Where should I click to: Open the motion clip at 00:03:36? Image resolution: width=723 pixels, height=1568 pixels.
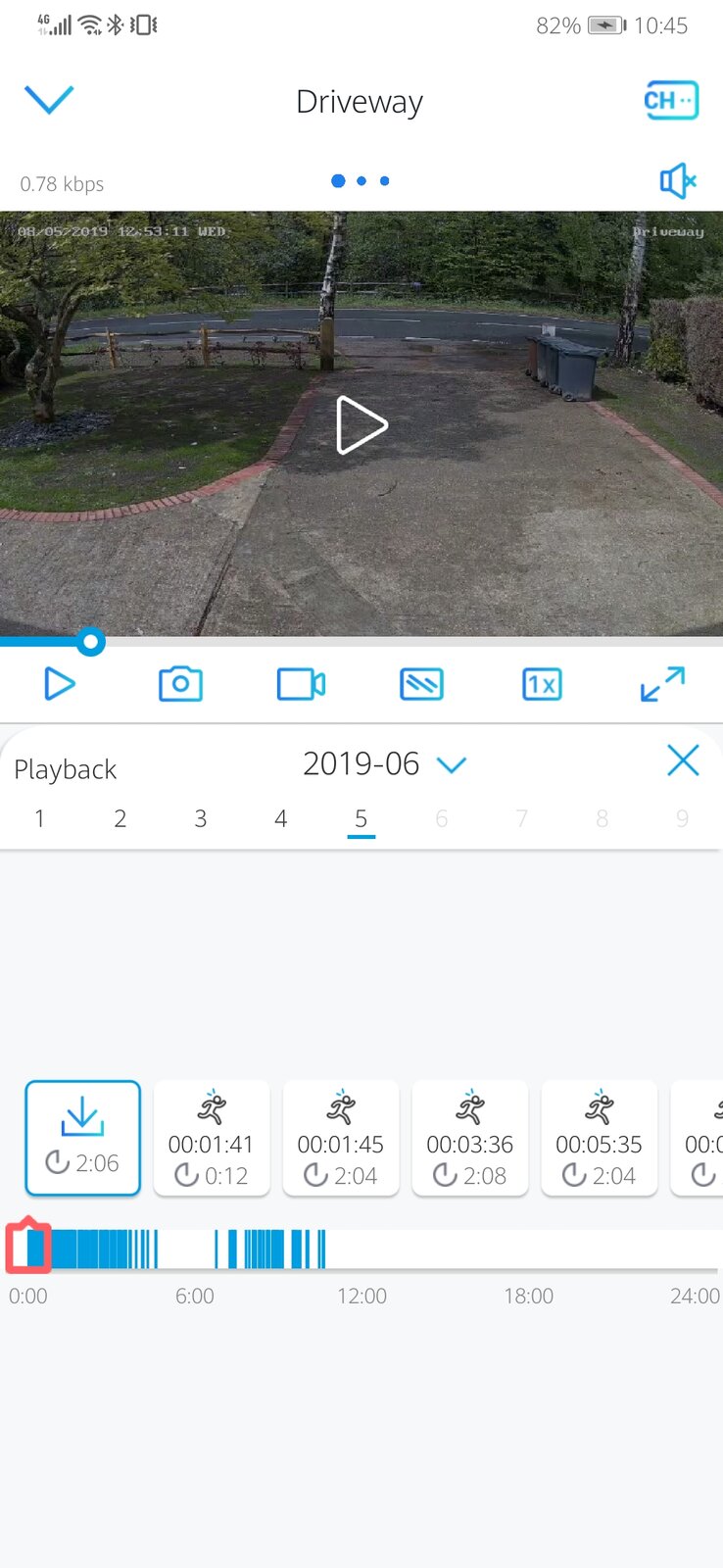coord(469,1138)
